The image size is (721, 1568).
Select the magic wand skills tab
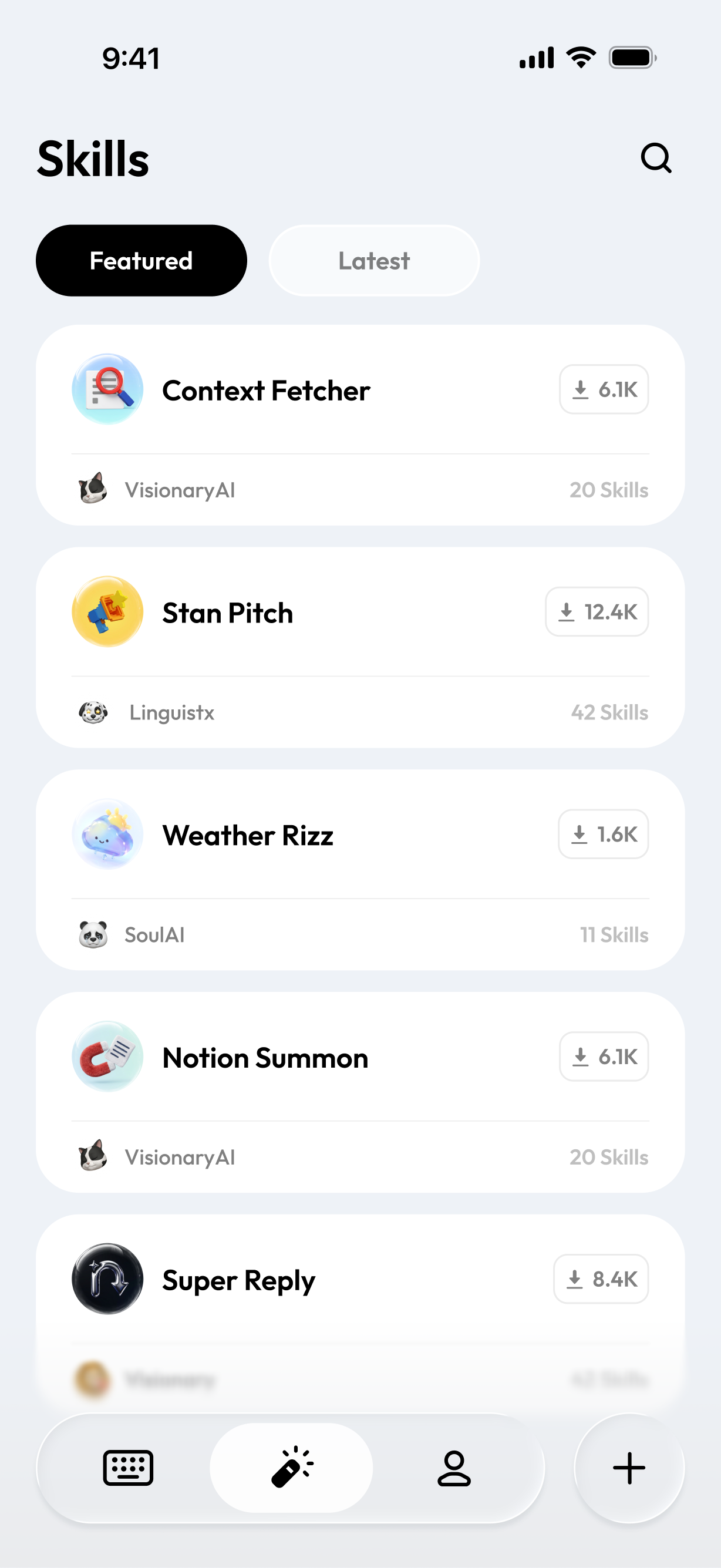pos(291,1468)
